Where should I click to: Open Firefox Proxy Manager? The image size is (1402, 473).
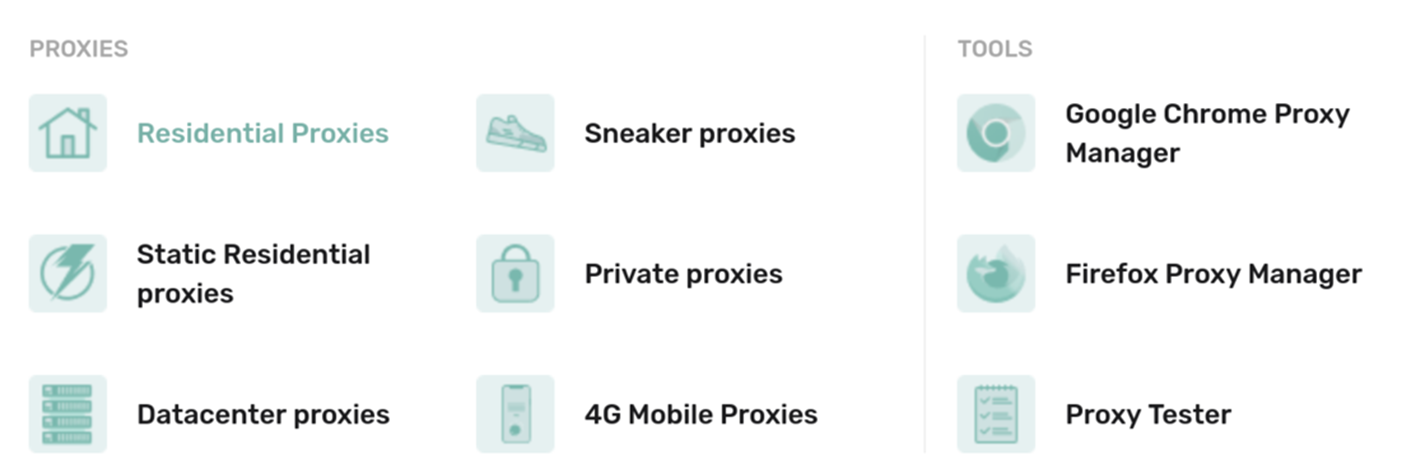pyautogui.click(x=1212, y=273)
